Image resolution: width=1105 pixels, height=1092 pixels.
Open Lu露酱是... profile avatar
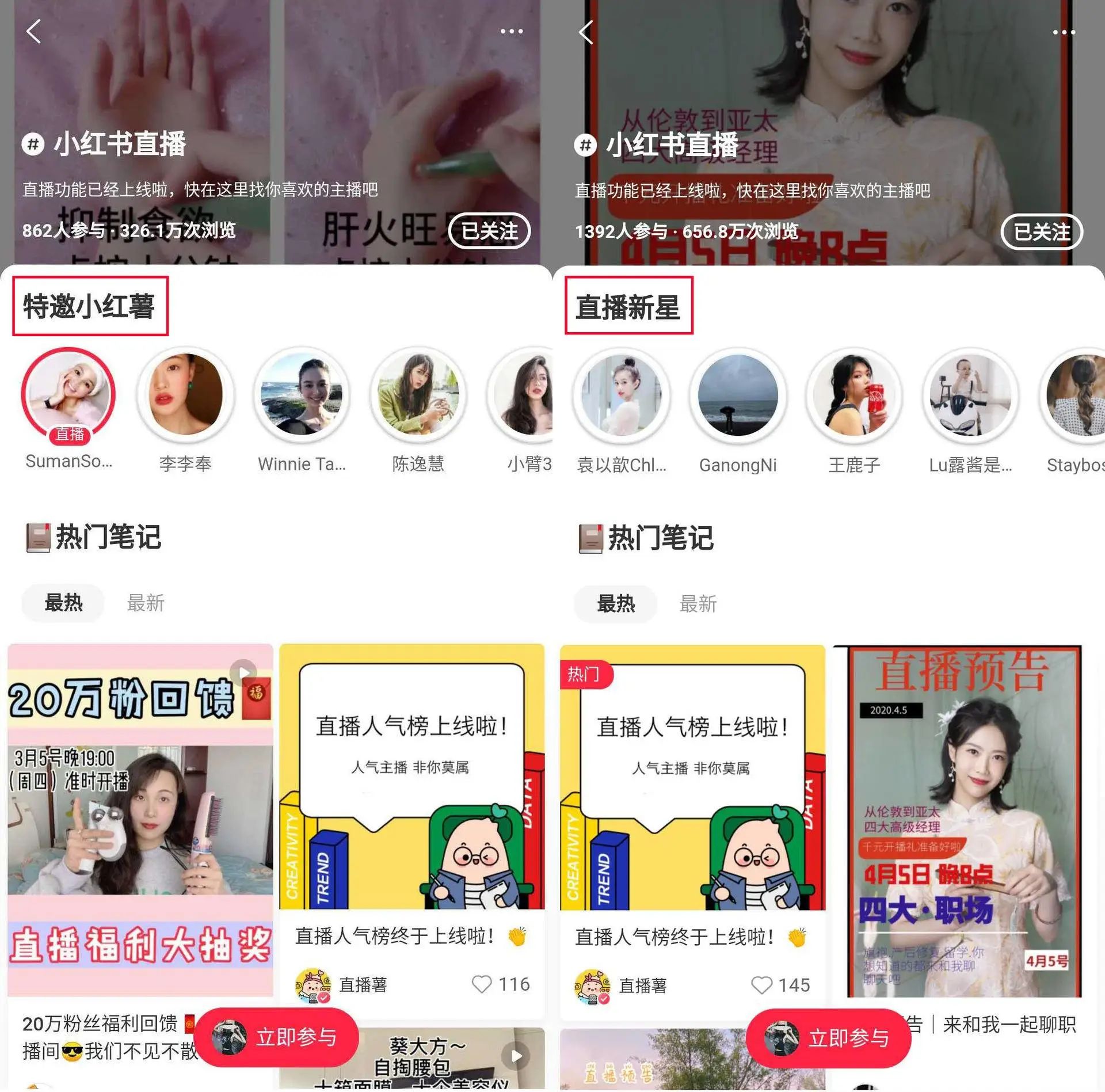970,396
